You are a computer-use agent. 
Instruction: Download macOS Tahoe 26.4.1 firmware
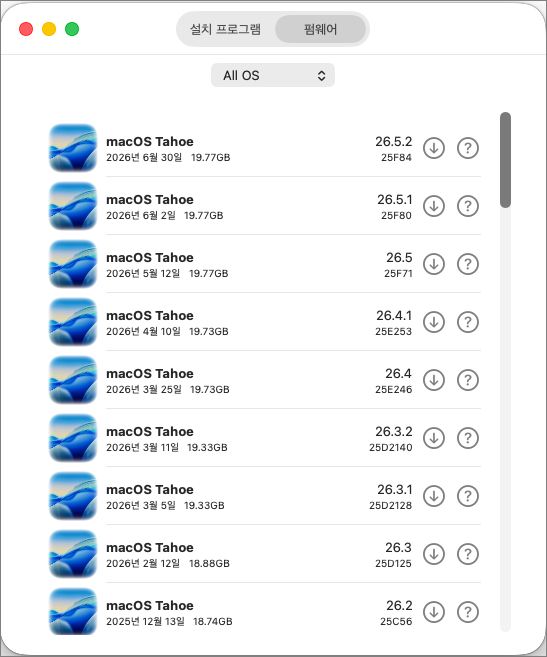(434, 322)
